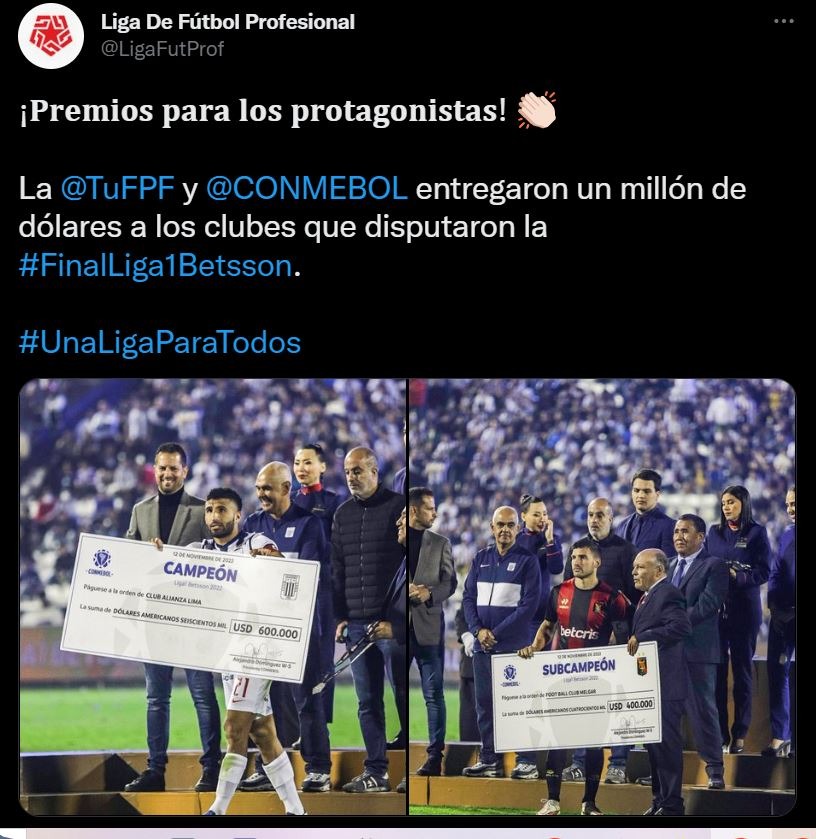This screenshot has width=816, height=839.
Task: Open Liga De Fútbol Profesional profile avatar
Action: pyautogui.click(x=51, y=36)
